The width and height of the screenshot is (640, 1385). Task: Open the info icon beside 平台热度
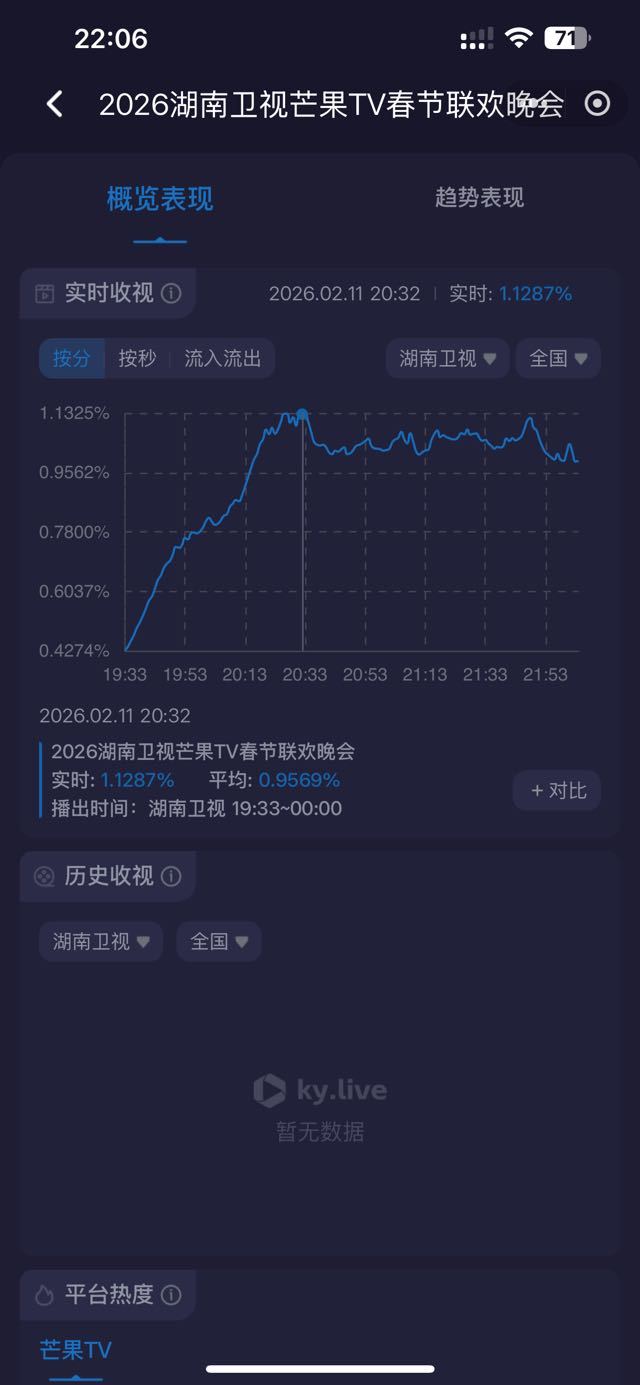pos(172,1296)
